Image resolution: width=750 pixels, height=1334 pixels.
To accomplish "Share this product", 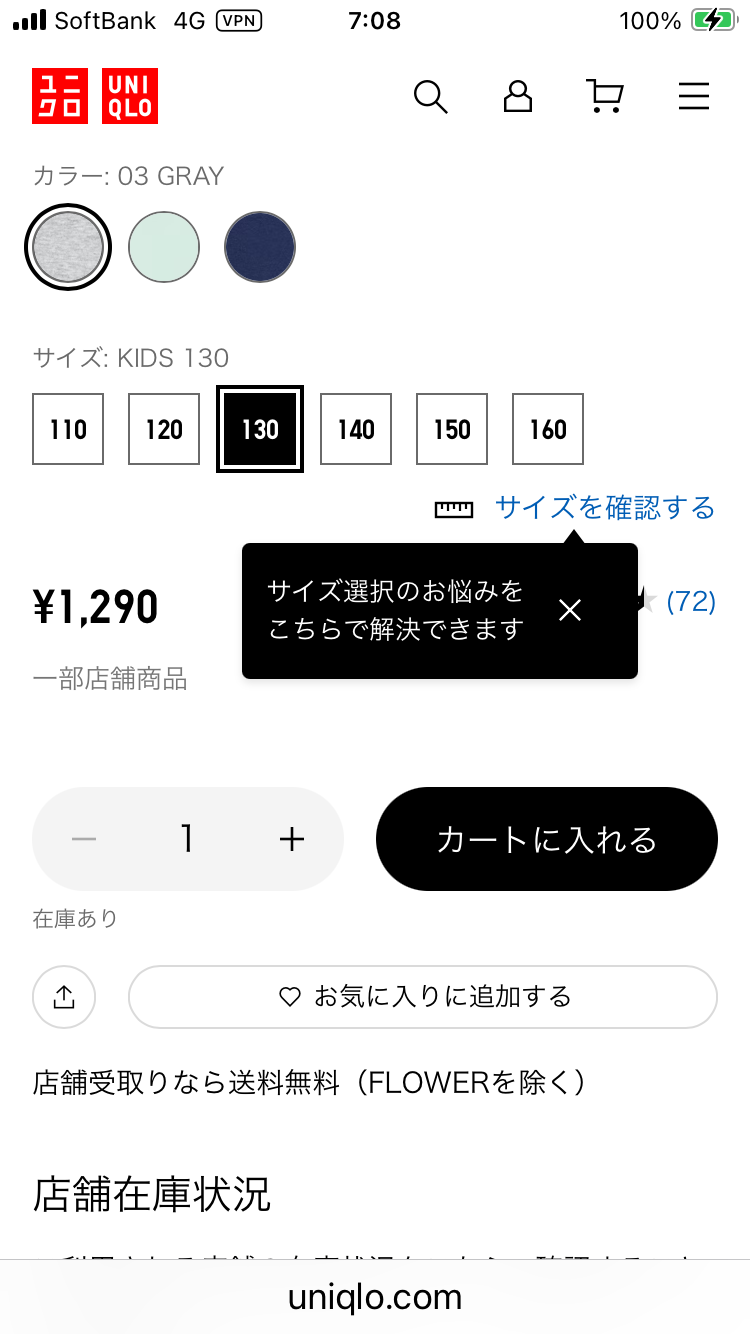I will coord(64,997).
